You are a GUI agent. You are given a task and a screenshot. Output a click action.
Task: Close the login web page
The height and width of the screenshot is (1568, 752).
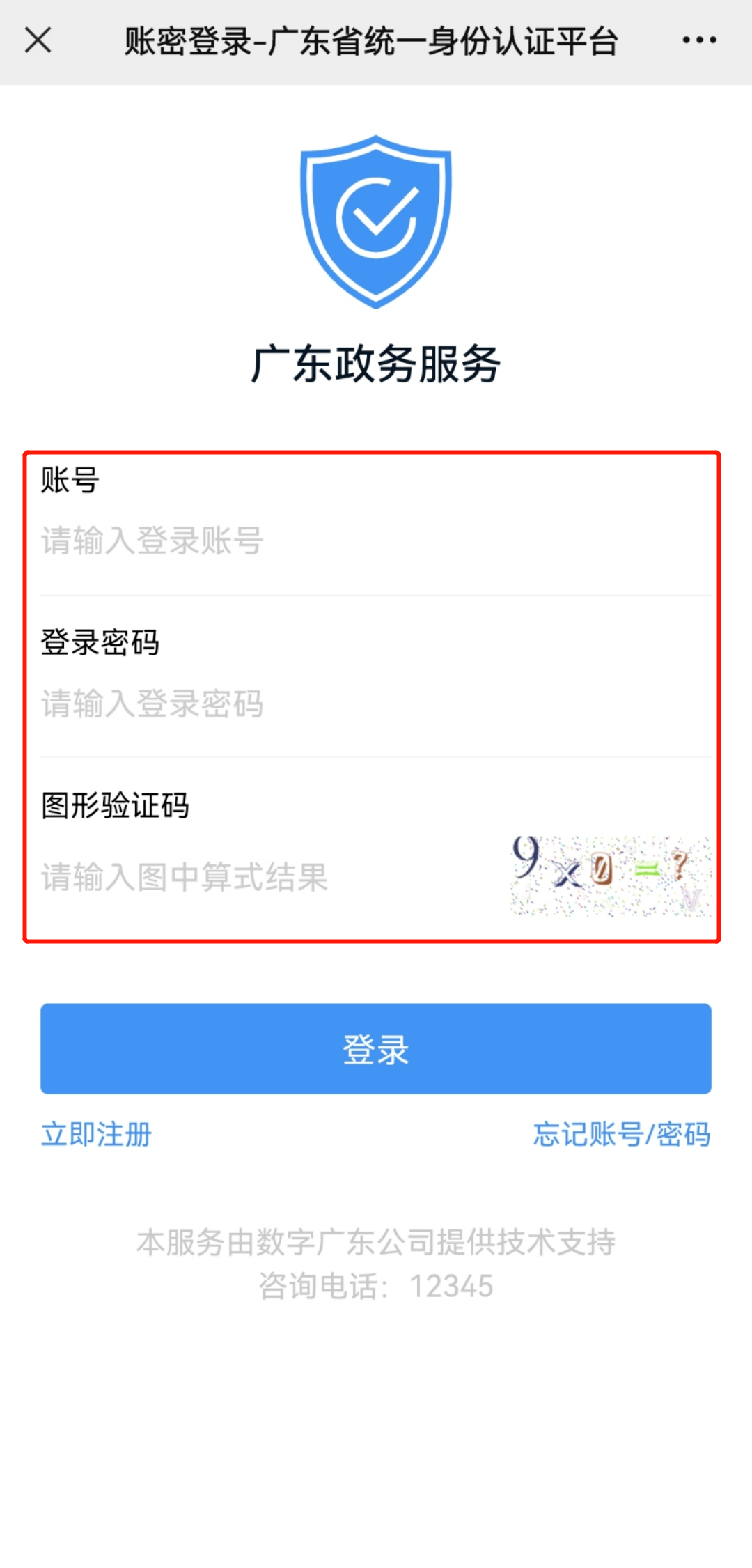(x=38, y=40)
